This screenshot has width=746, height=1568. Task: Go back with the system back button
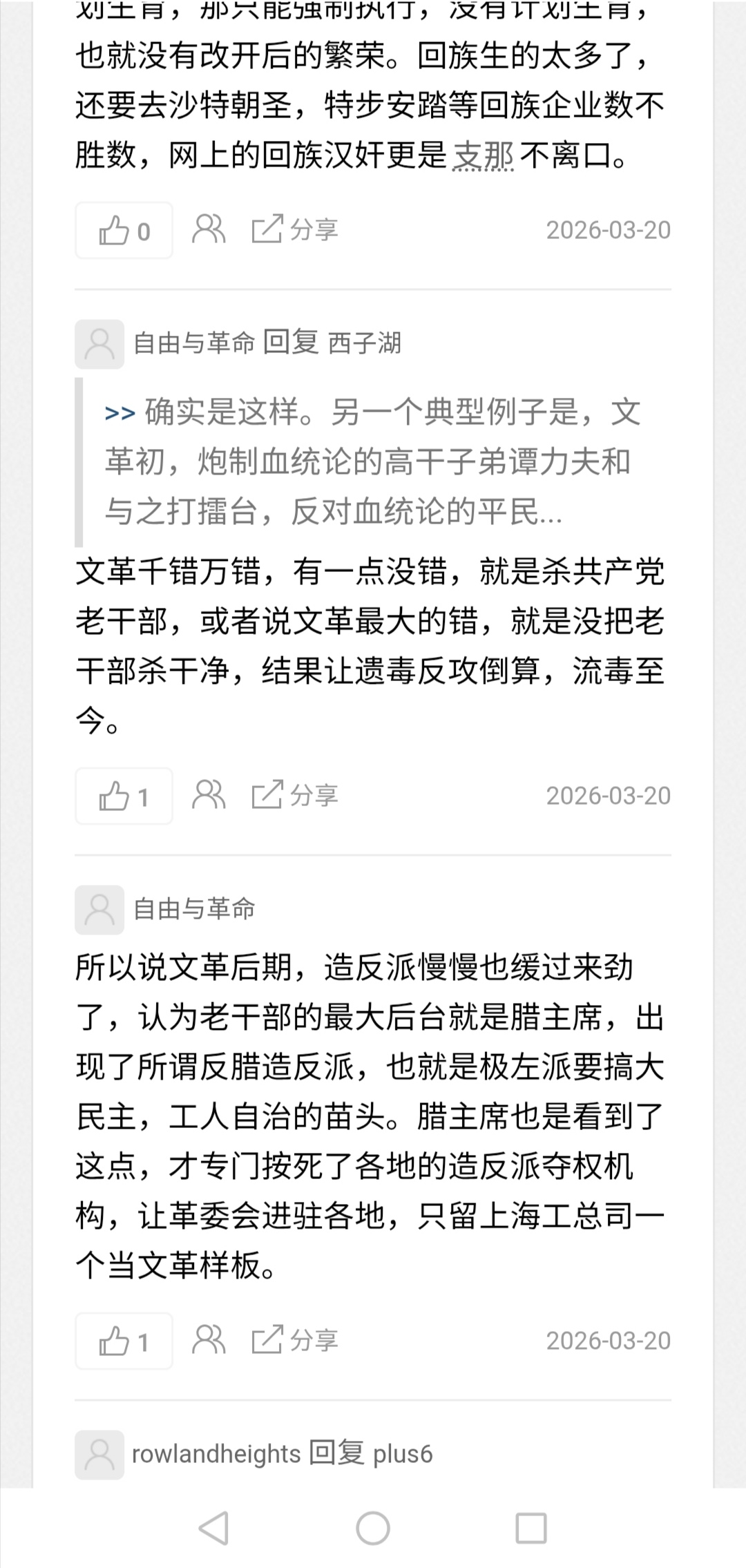click(214, 1528)
